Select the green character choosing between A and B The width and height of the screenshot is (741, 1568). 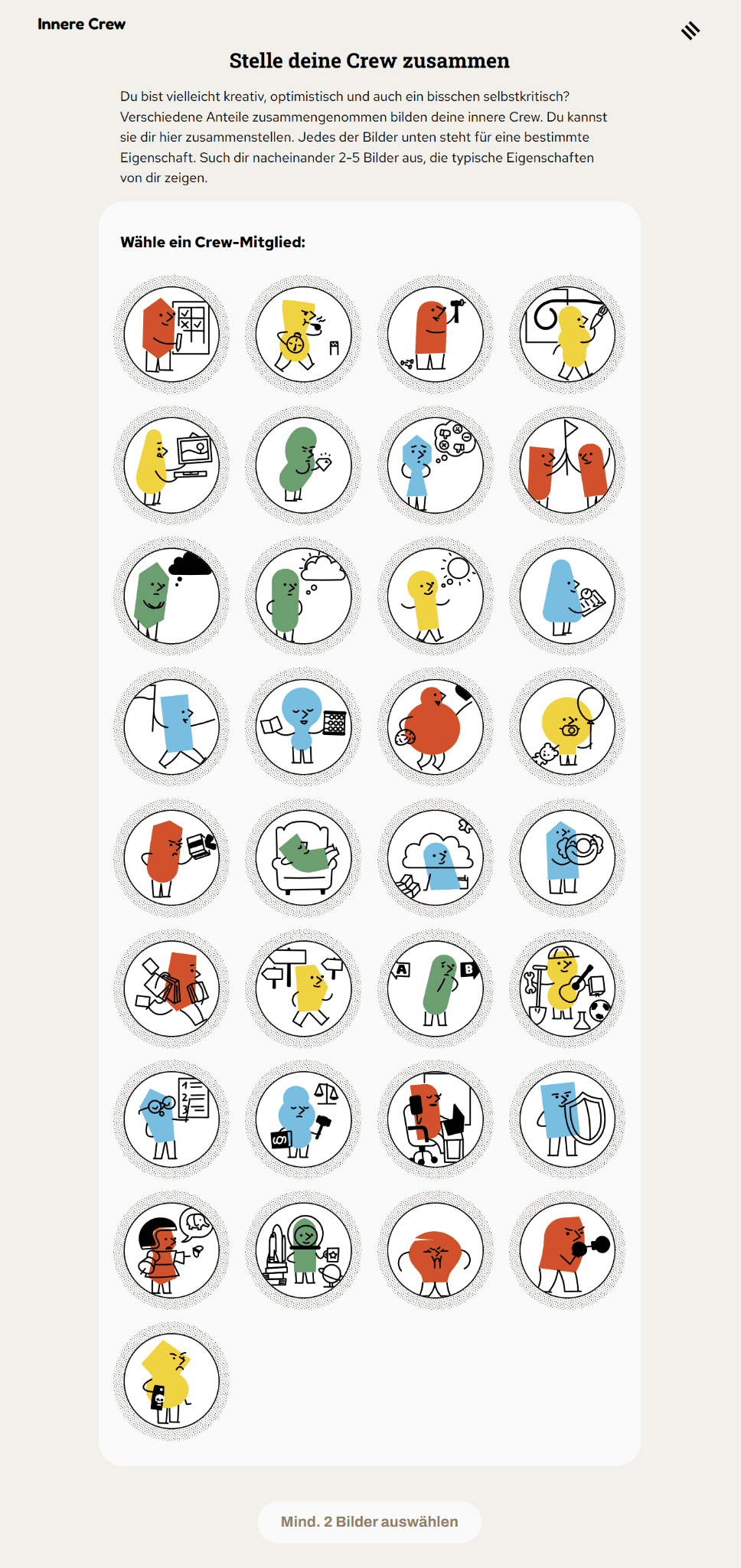pyautogui.click(x=436, y=988)
